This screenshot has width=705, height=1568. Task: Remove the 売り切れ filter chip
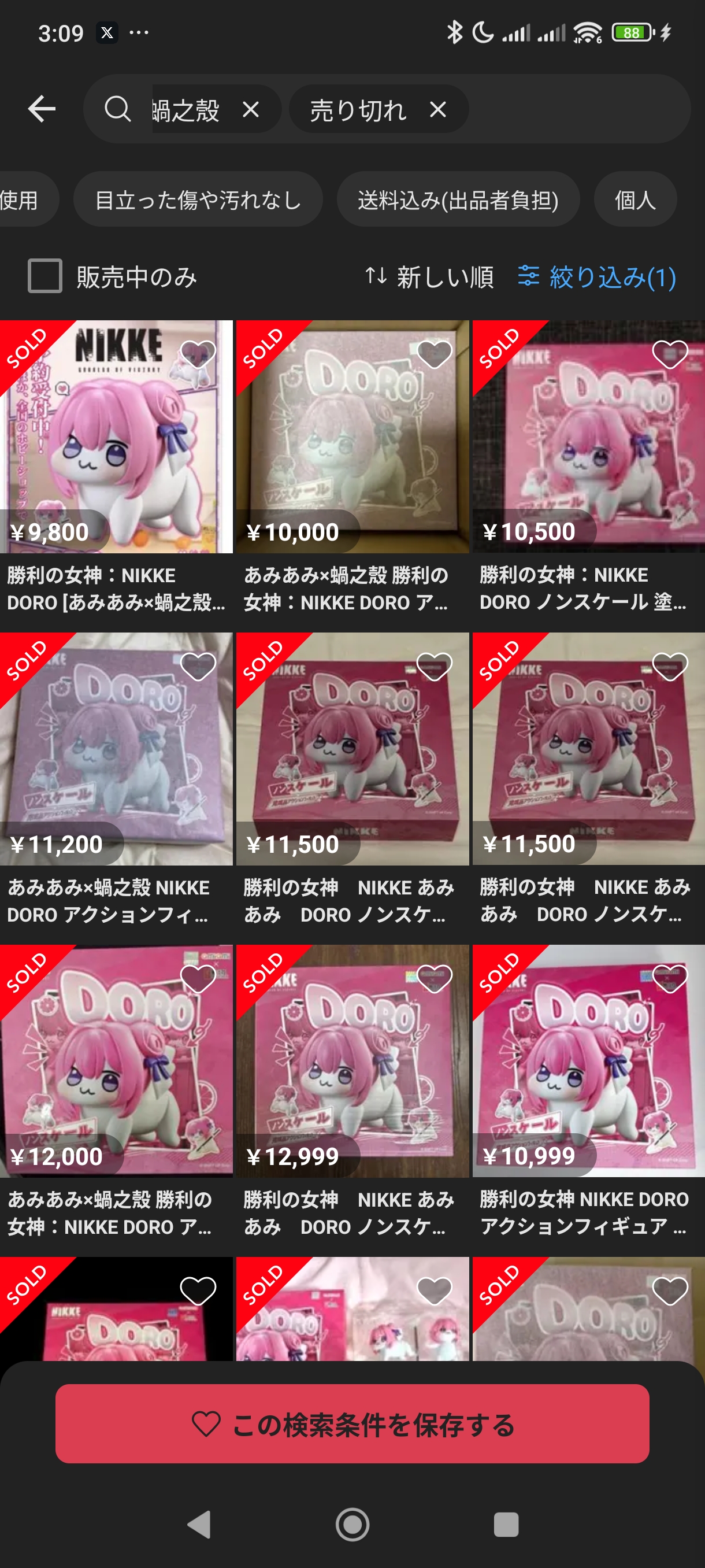[438, 110]
